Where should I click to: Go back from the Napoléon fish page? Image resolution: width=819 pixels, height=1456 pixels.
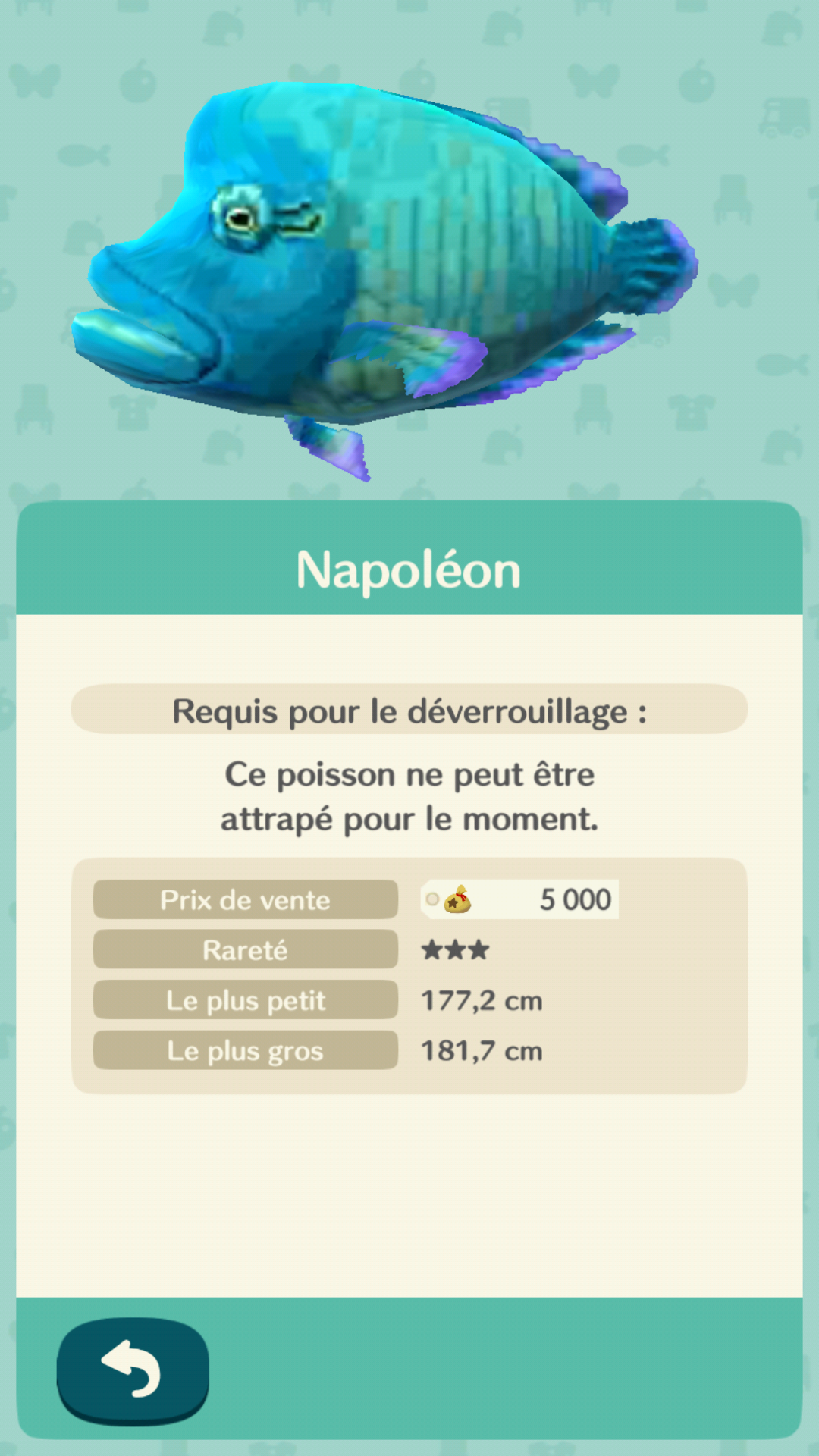(133, 1370)
